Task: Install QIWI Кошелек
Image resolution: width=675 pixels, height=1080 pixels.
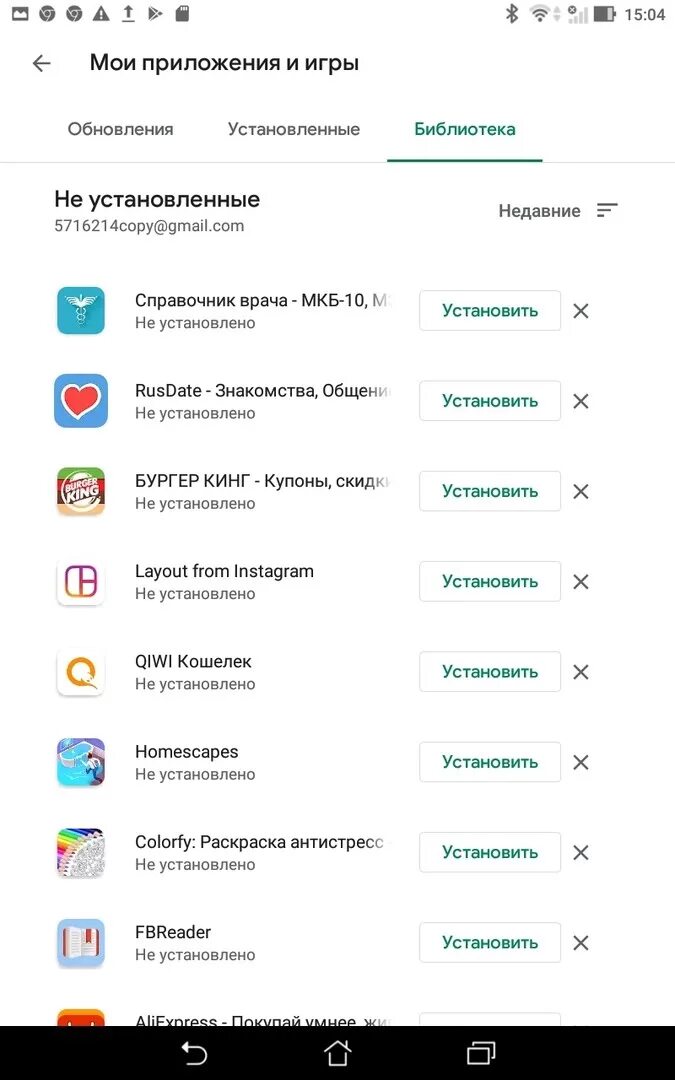Action: (490, 672)
